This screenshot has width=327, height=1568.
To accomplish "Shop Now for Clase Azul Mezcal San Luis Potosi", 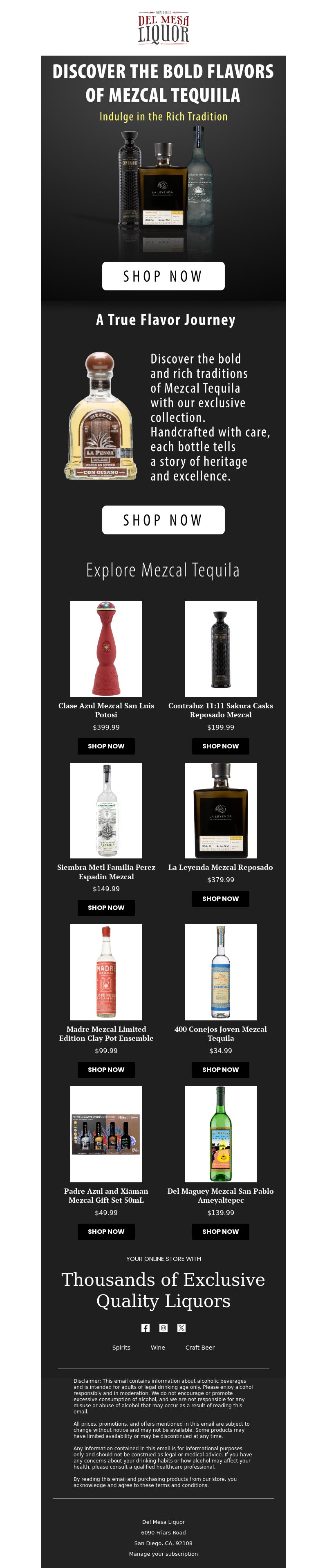I will [106, 746].
